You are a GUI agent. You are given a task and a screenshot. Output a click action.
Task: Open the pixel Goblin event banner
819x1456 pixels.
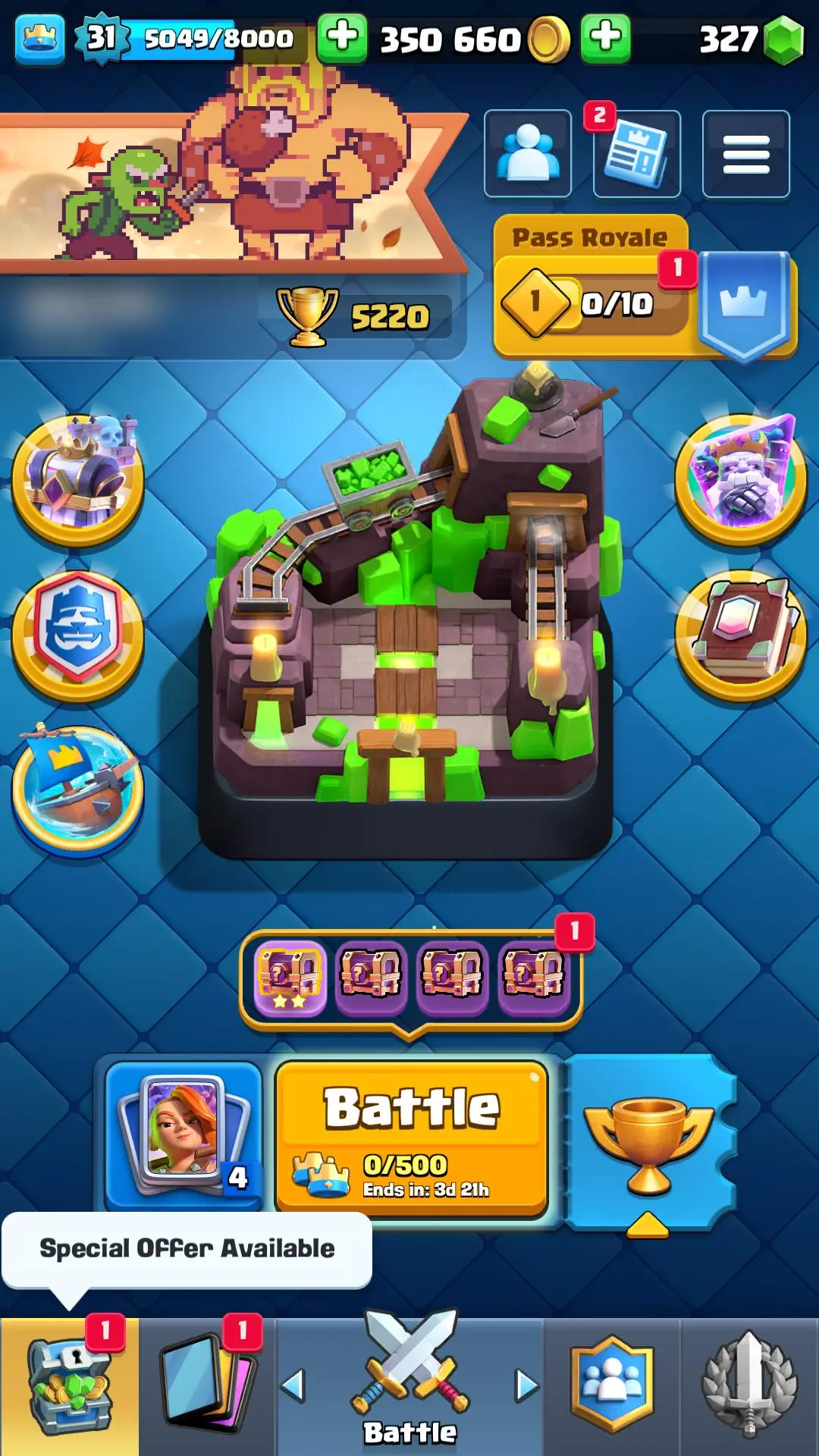pyautogui.click(x=227, y=190)
